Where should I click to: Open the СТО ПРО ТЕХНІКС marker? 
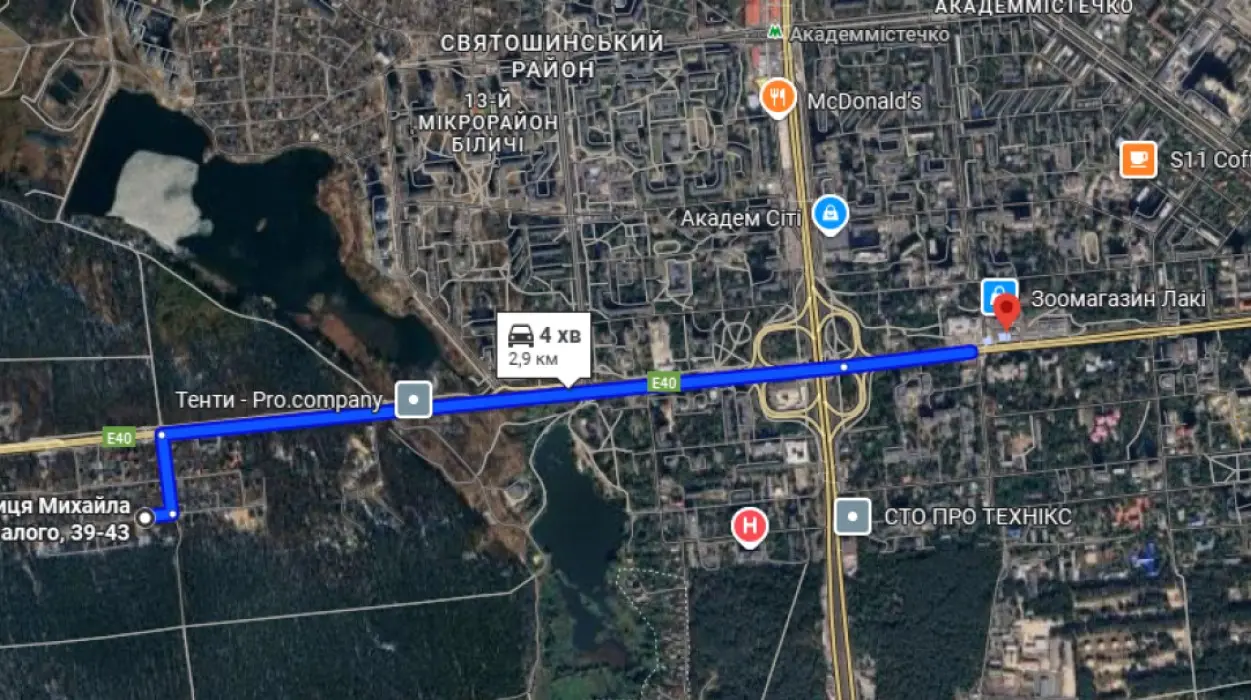pyautogui.click(x=852, y=516)
